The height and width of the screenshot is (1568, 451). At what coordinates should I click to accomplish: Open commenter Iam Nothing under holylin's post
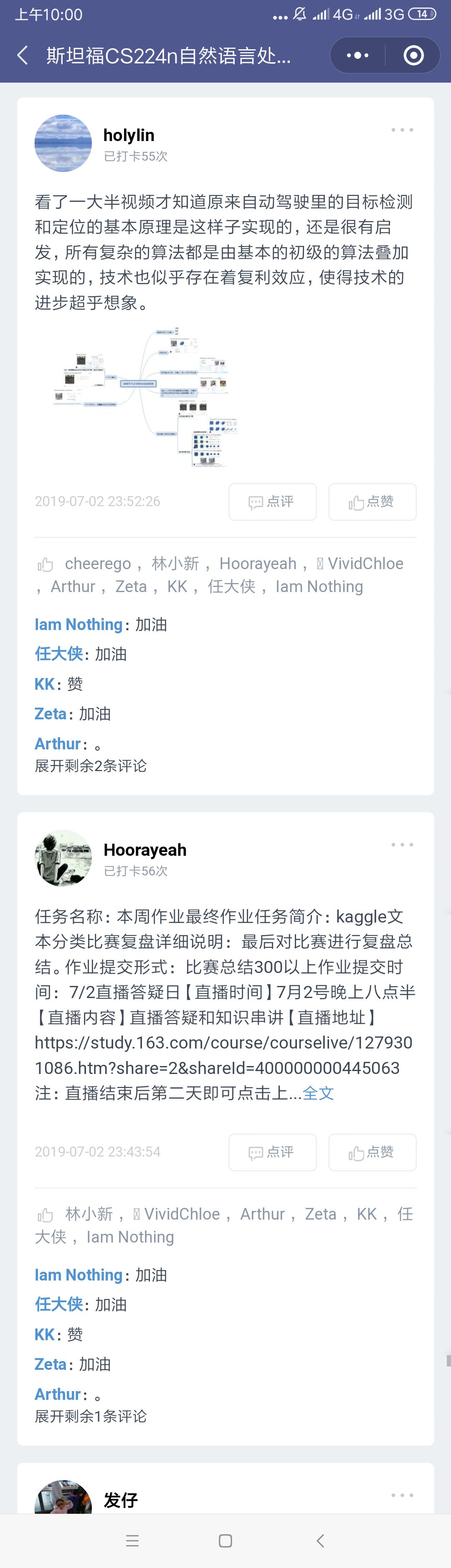[79, 625]
